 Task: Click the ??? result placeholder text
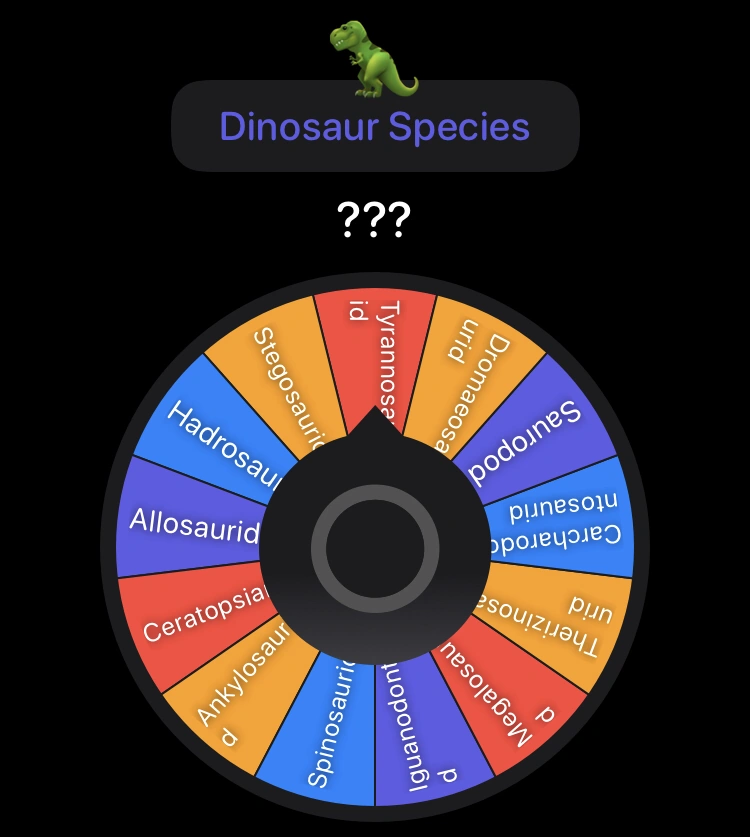coord(374,214)
